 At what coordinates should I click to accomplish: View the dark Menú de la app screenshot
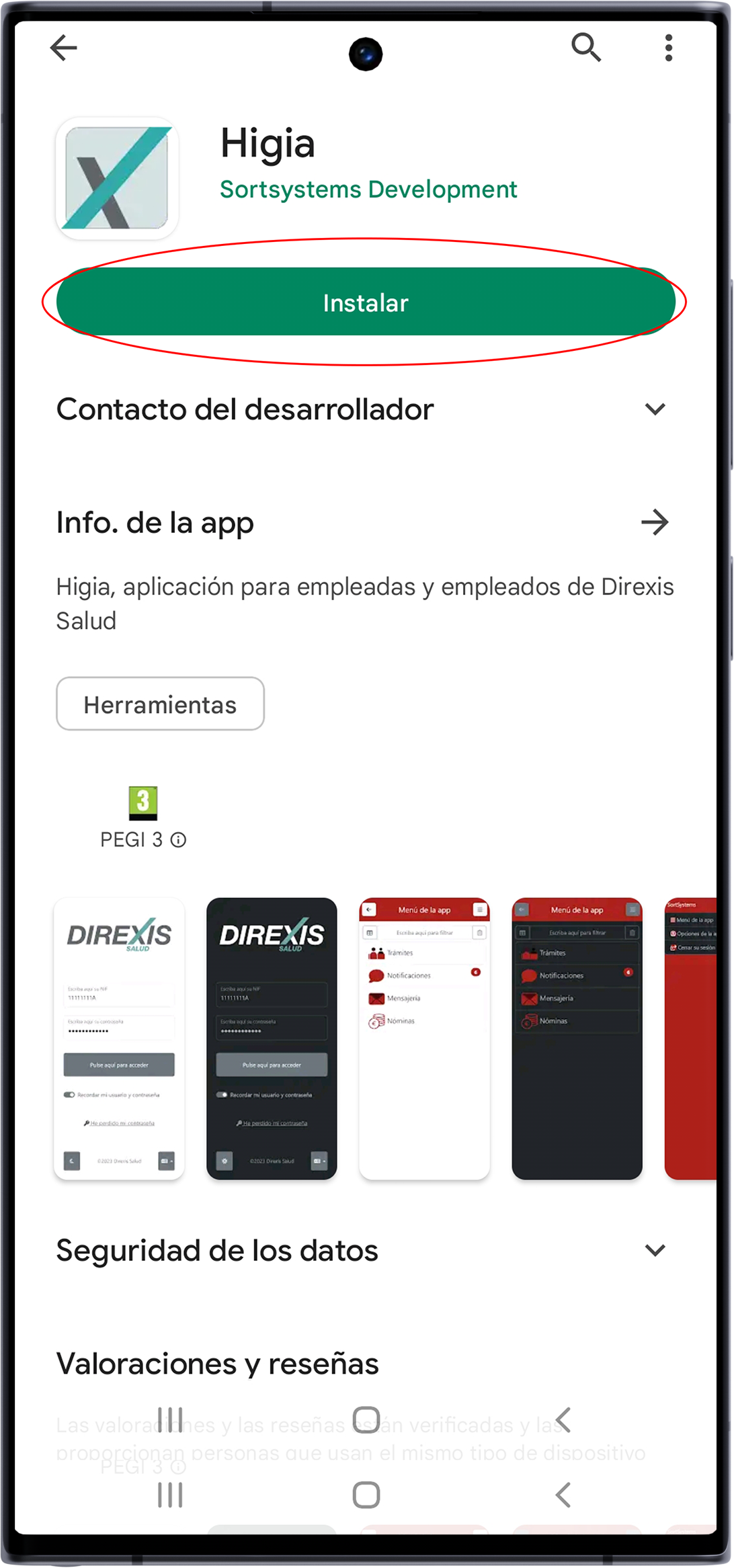tap(577, 1038)
